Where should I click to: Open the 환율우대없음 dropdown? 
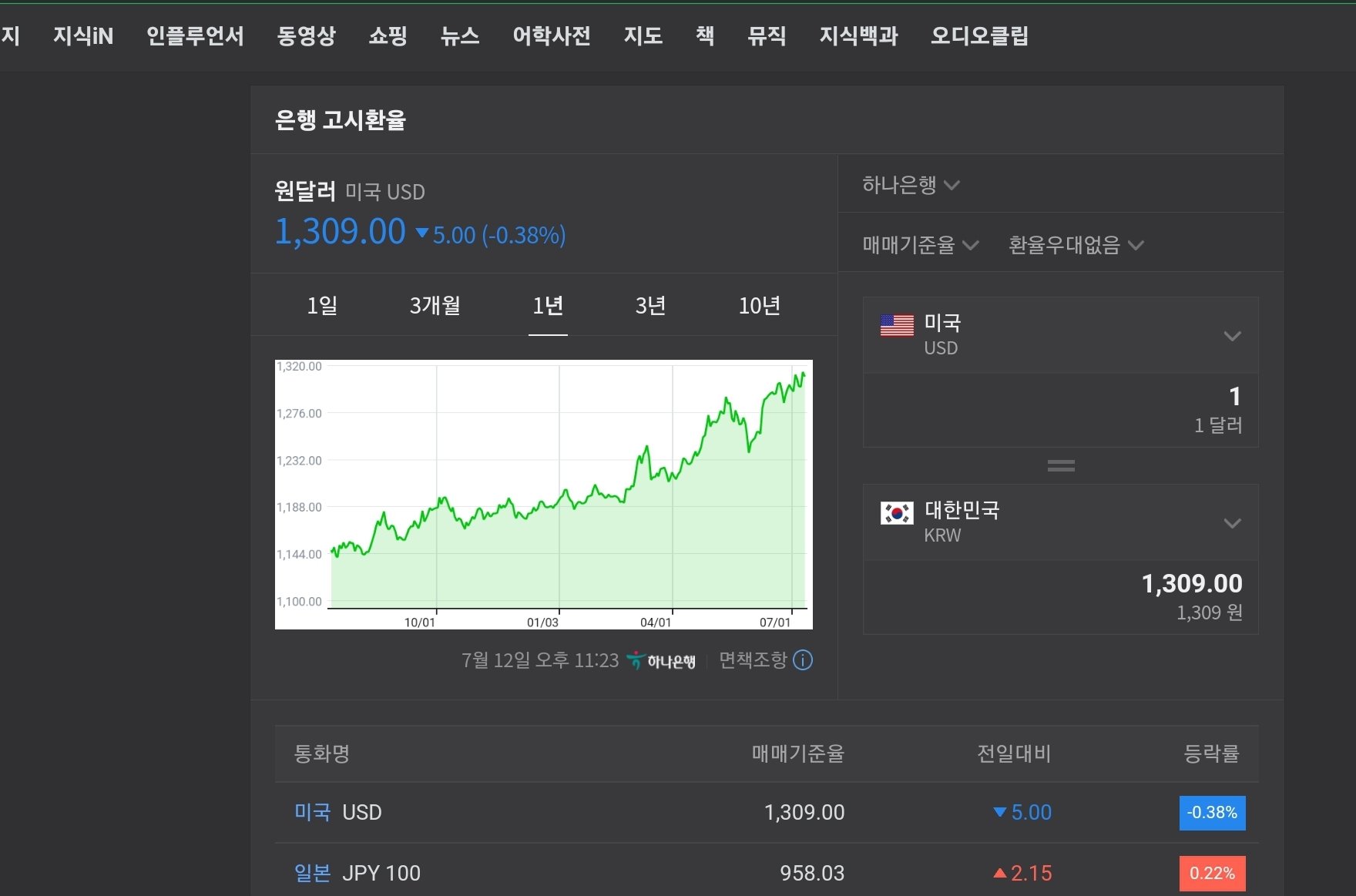pos(1076,245)
